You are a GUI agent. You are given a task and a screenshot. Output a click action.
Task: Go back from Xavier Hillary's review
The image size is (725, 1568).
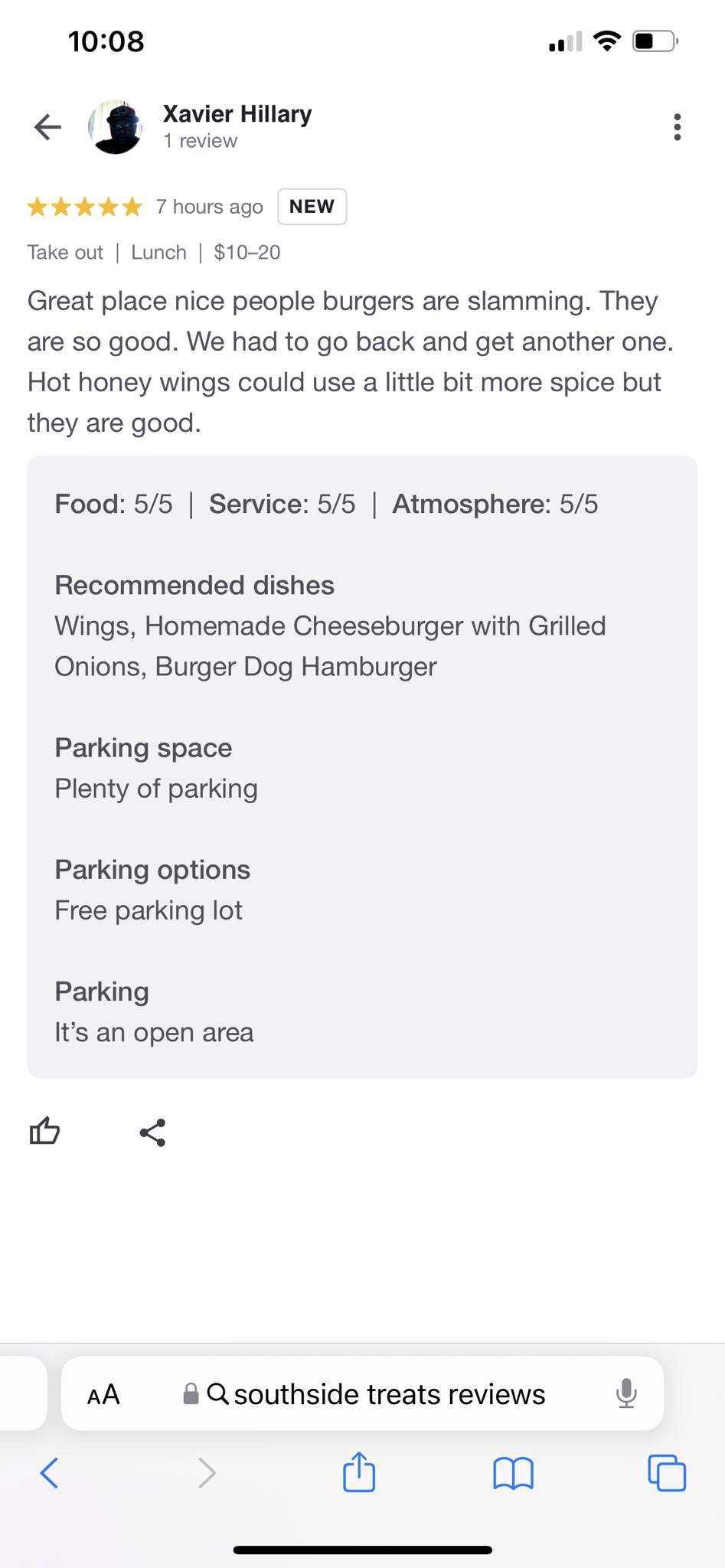tap(47, 127)
